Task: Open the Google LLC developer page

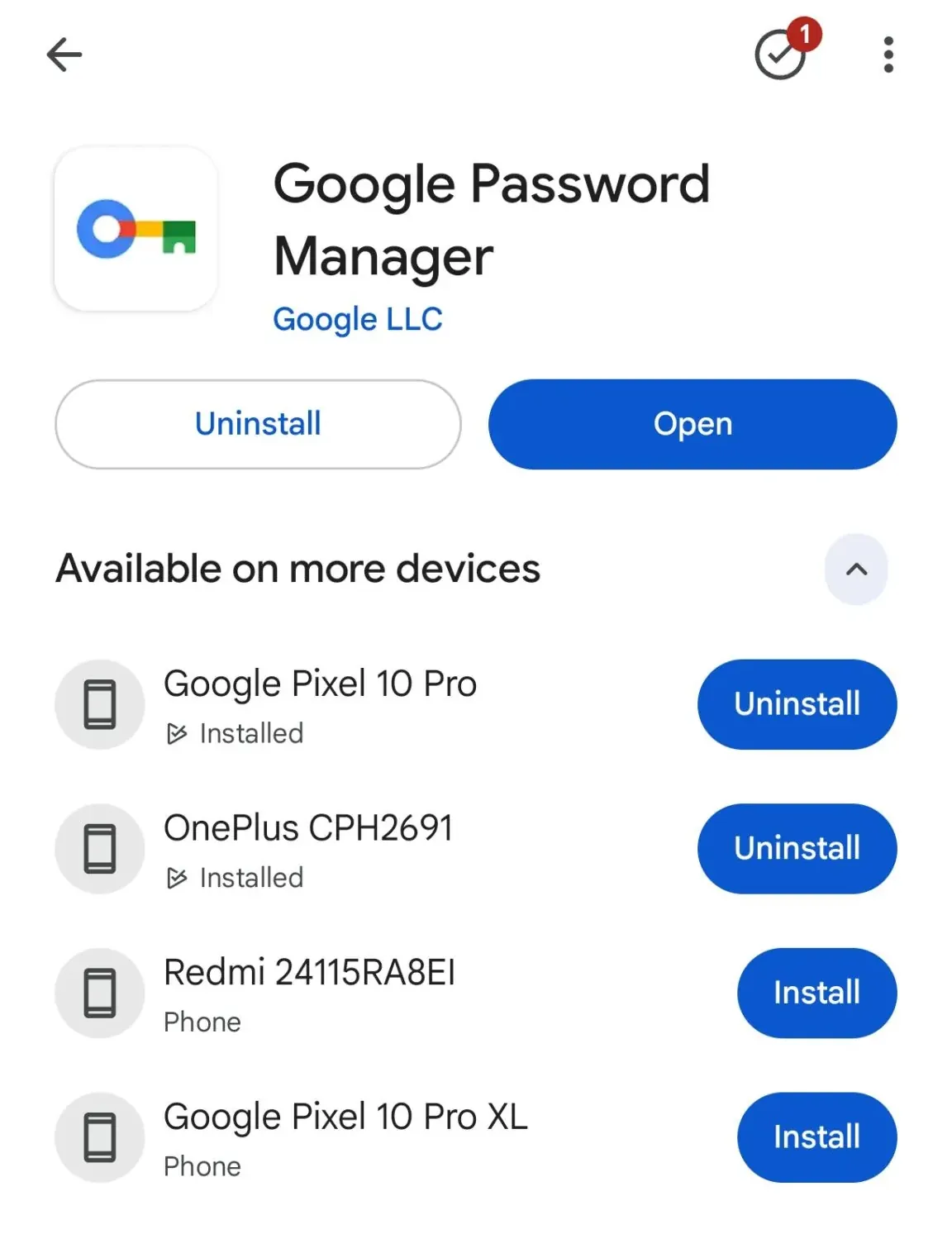Action: pyautogui.click(x=358, y=319)
